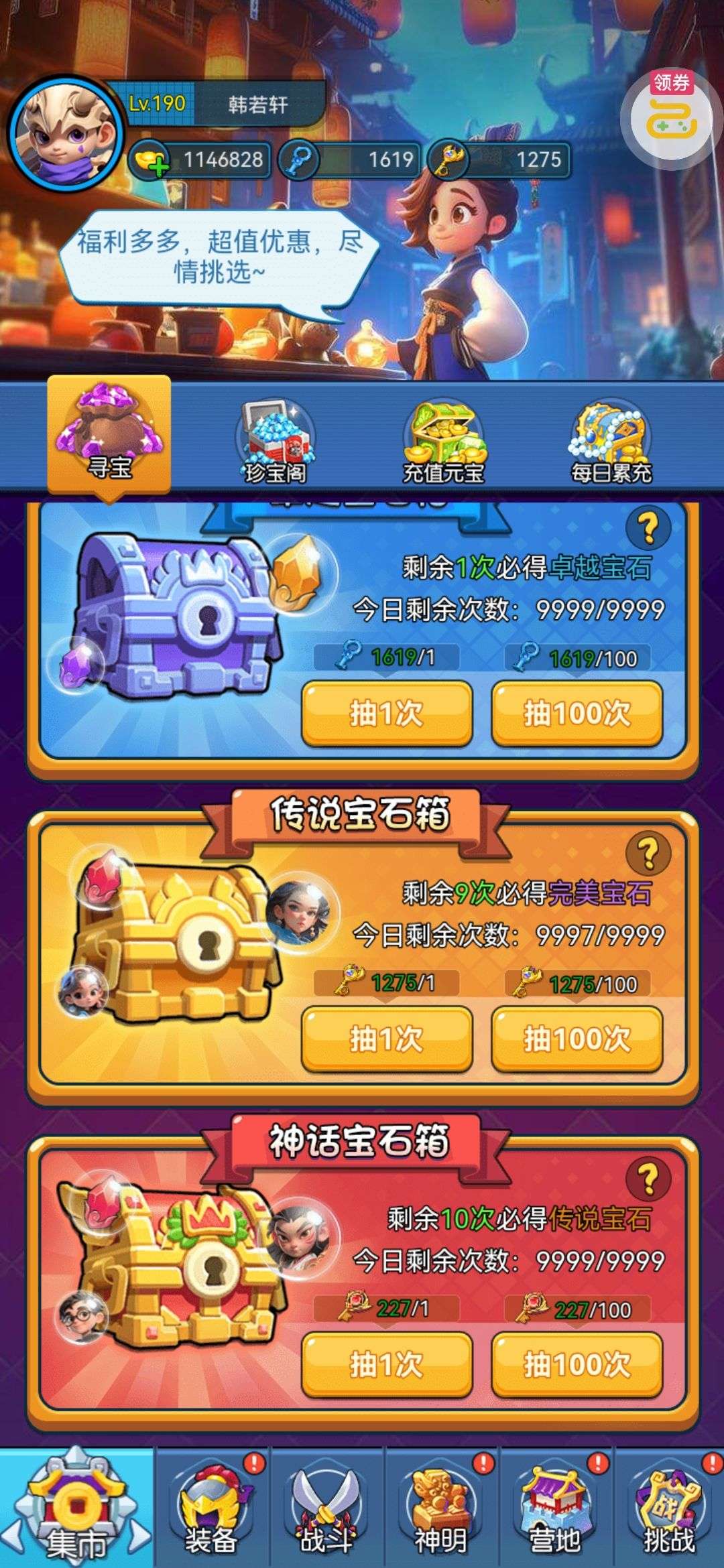Open the help info for 传说宝石箱

click(648, 854)
